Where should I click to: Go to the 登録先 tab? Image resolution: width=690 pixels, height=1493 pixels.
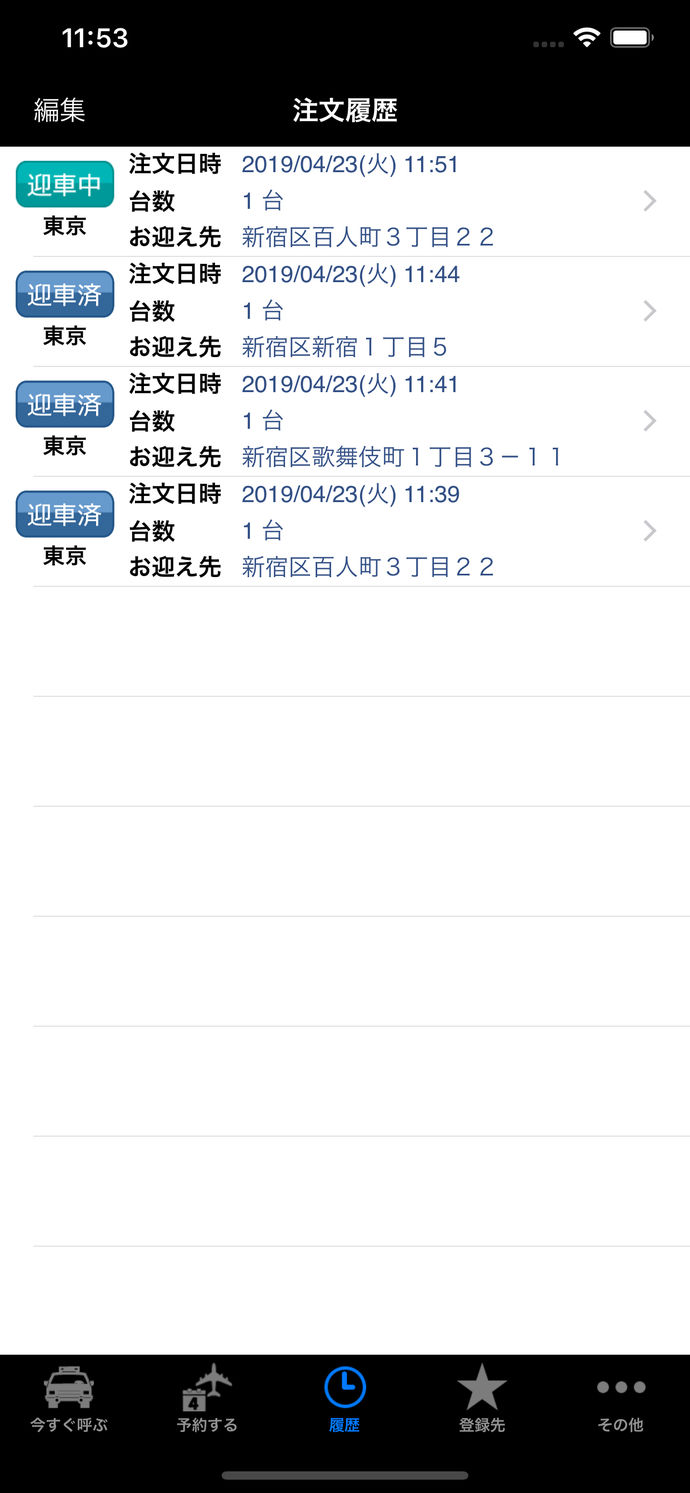[x=482, y=1398]
